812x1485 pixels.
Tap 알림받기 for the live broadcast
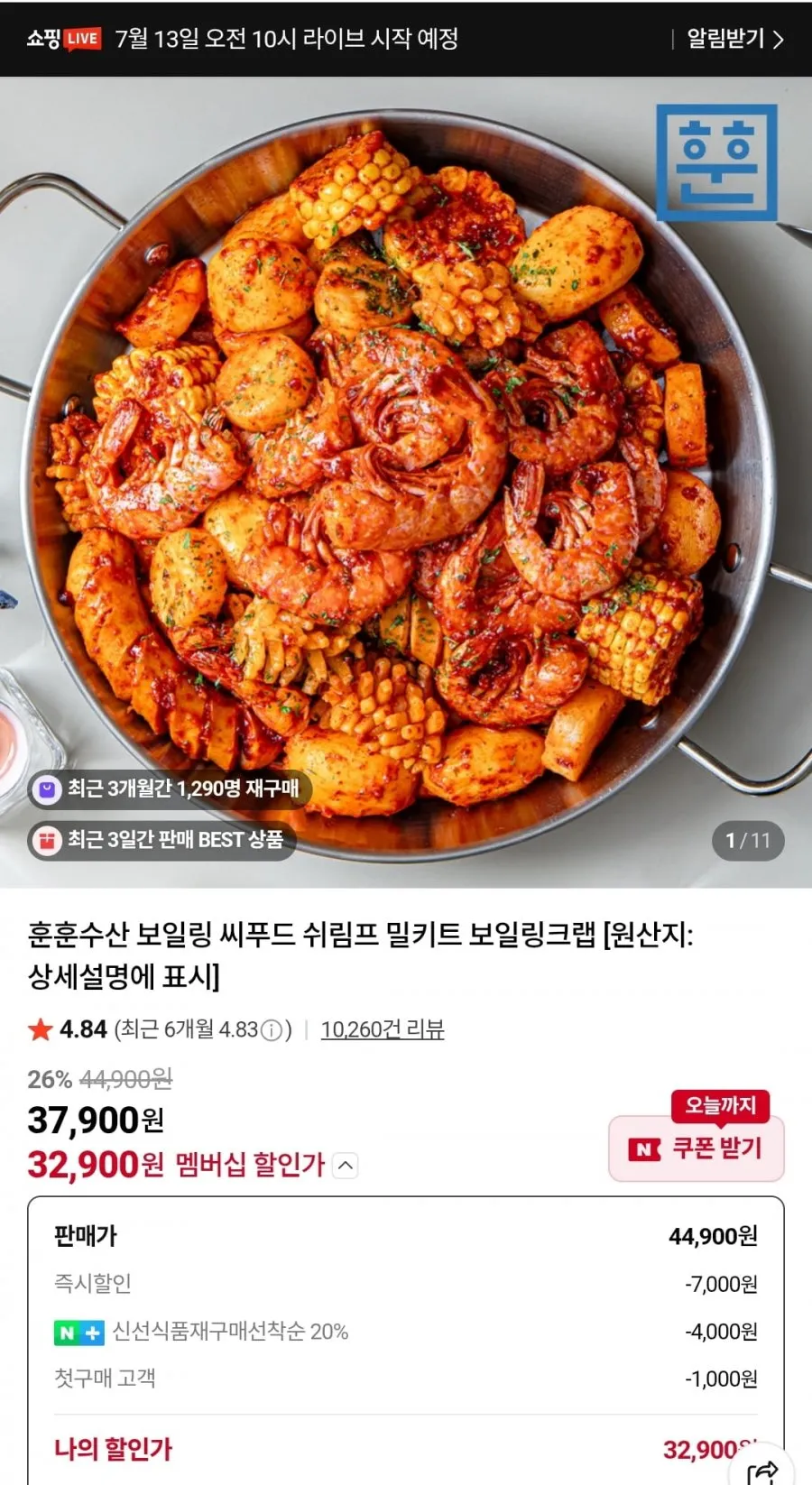pyautogui.click(x=734, y=39)
